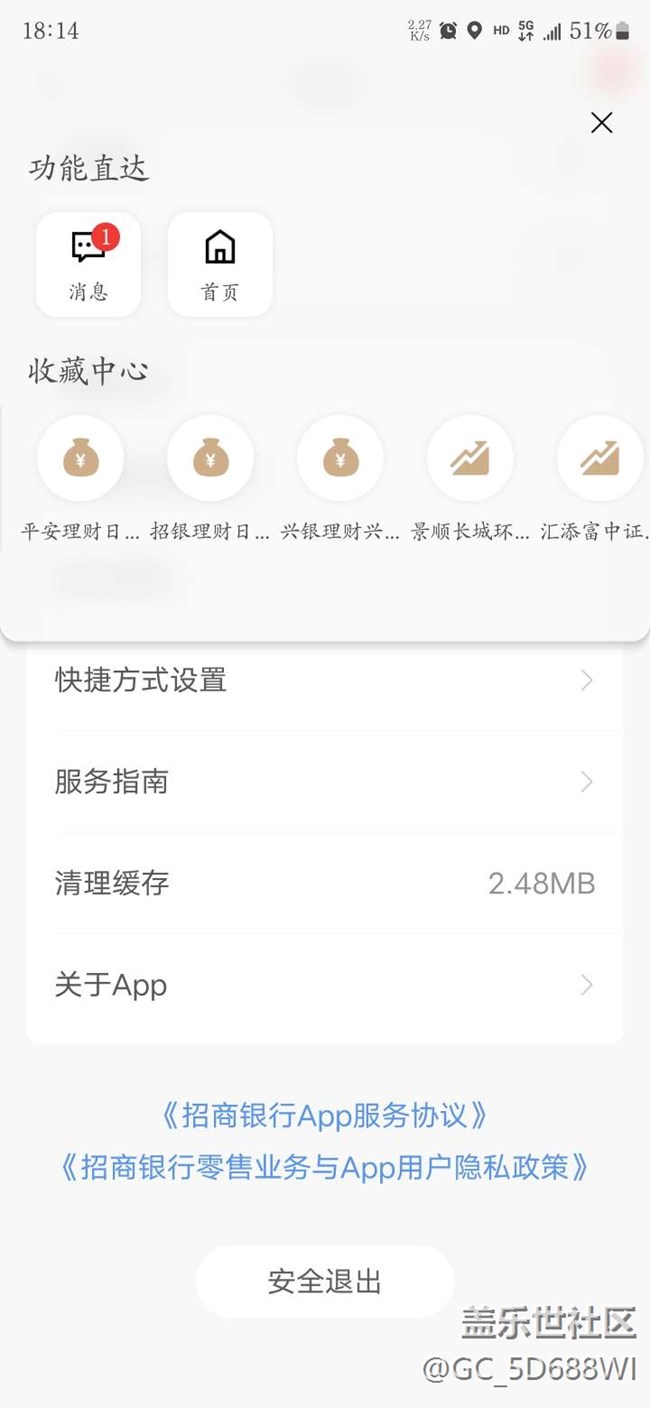Open the 服务指南 row
This screenshot has width=650, height=1408.
pyautogui.click(x=325, y=782)
